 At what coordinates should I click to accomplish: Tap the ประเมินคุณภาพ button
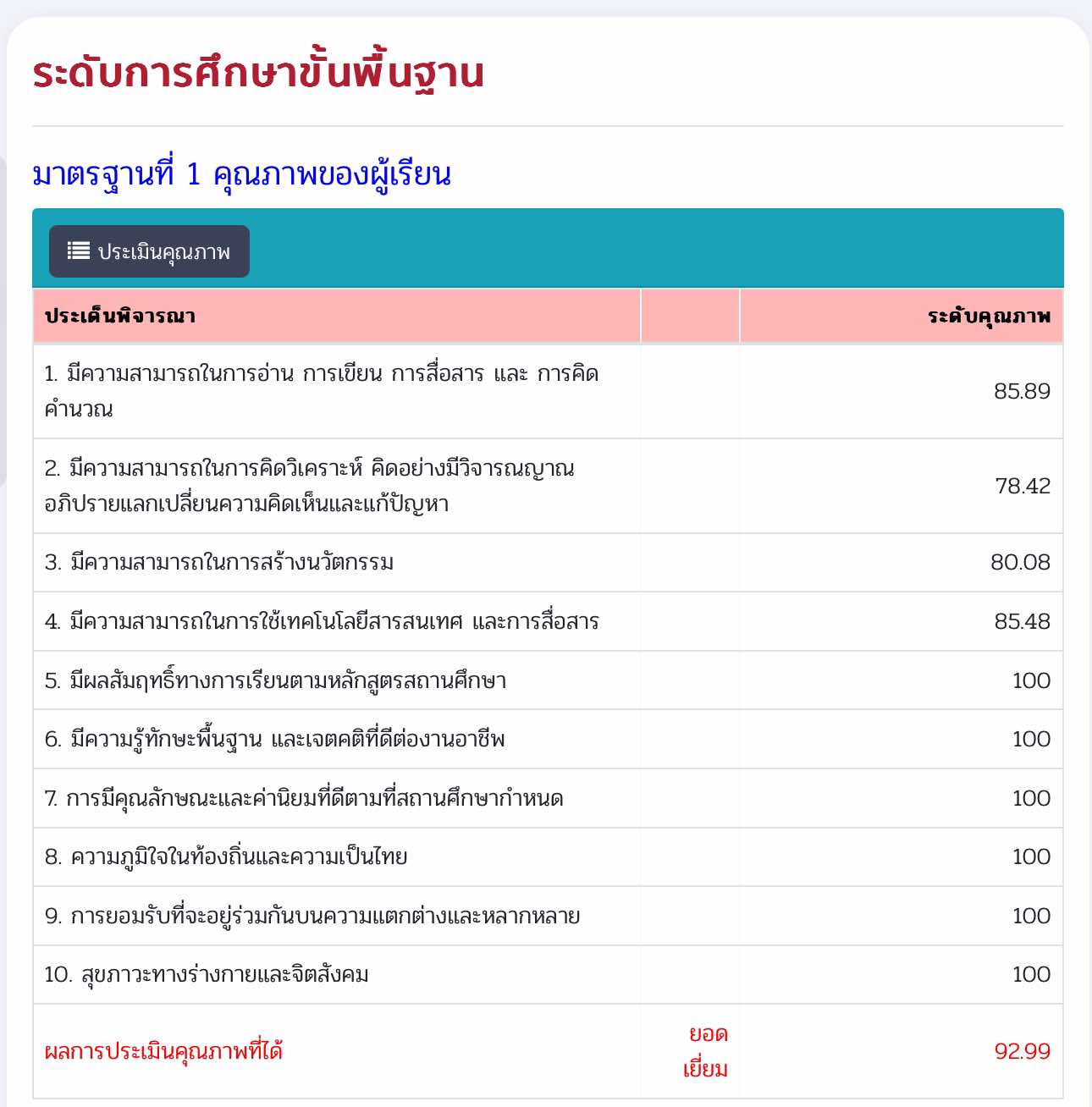[149, 251]
